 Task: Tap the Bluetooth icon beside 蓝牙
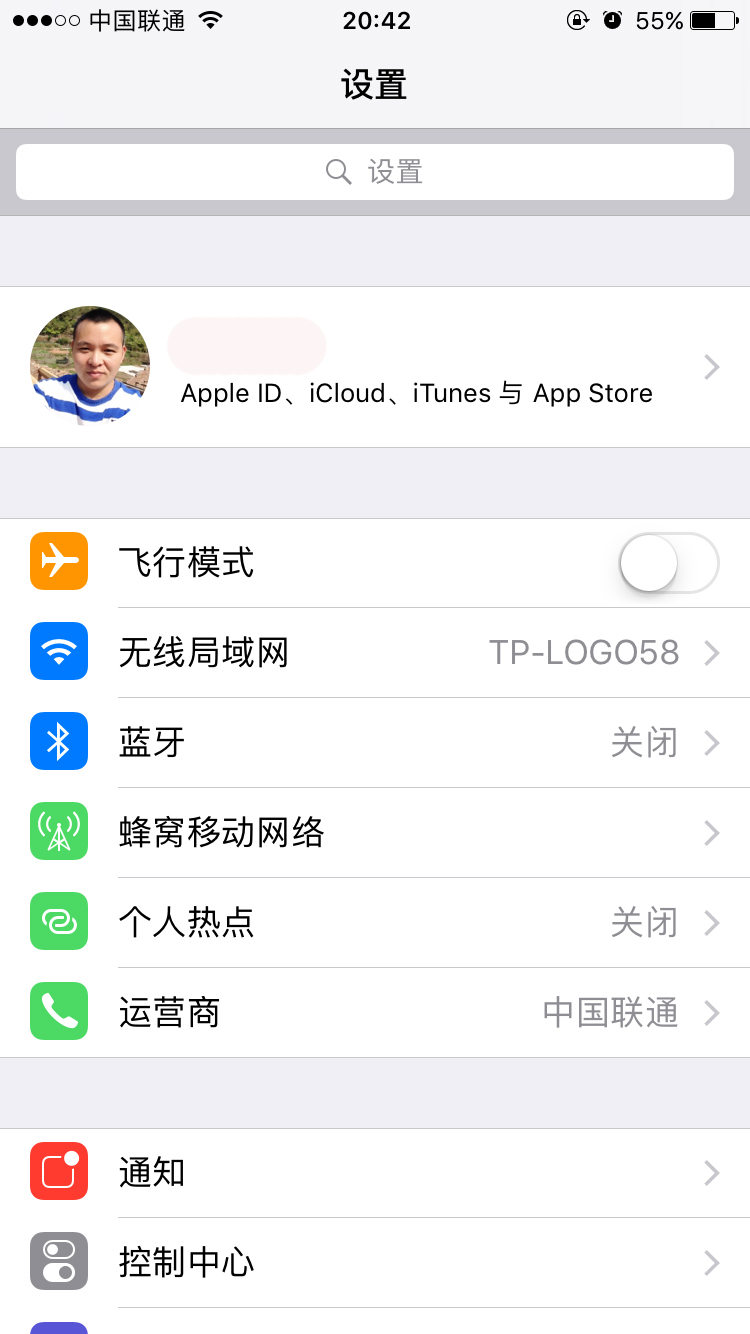(x=58, y=742)
